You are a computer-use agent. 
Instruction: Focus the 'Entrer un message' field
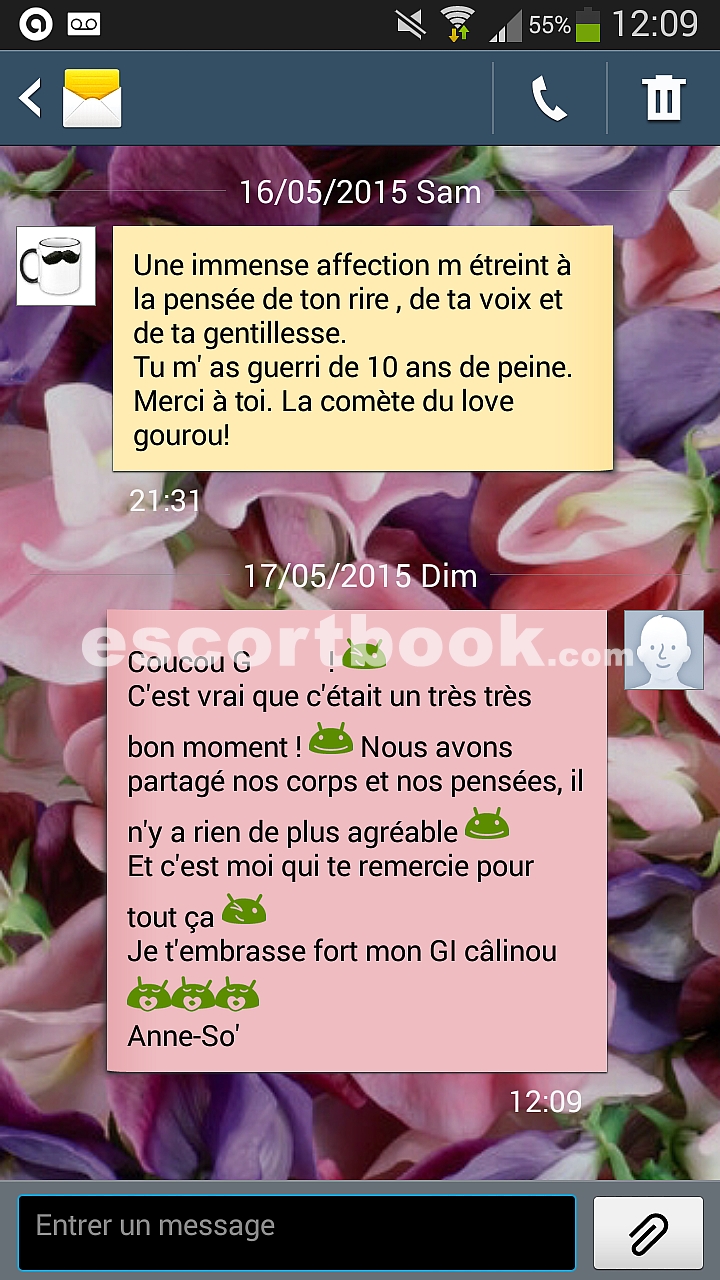296,1232
